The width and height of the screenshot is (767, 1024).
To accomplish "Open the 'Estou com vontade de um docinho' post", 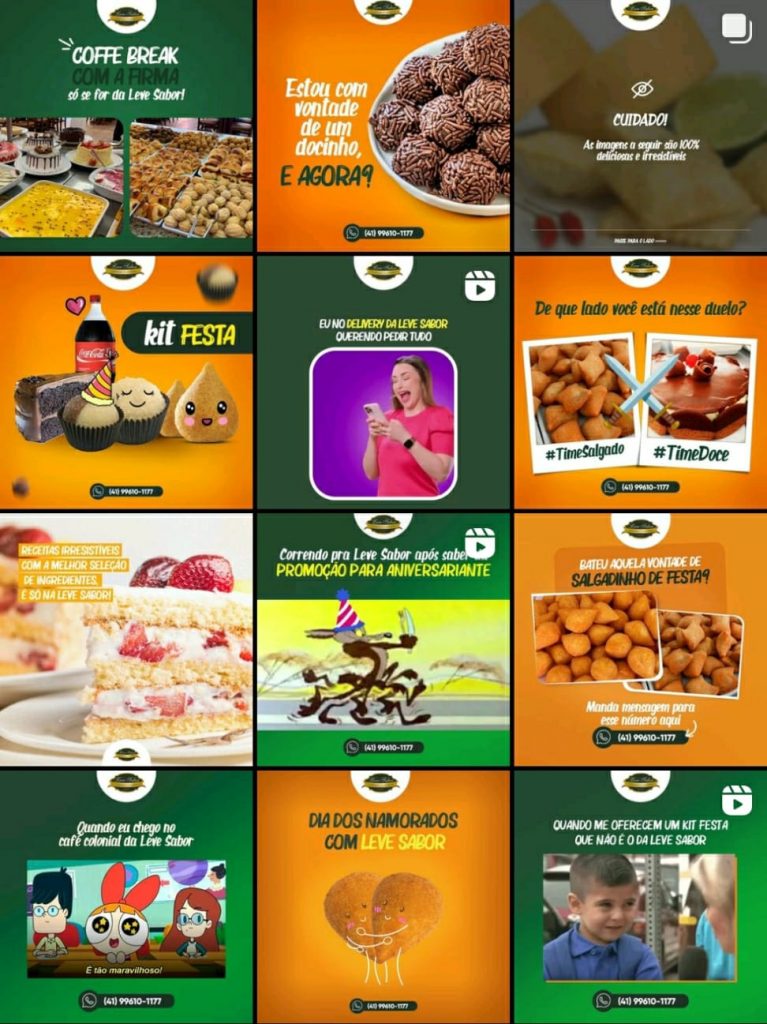I will (383, 125).
